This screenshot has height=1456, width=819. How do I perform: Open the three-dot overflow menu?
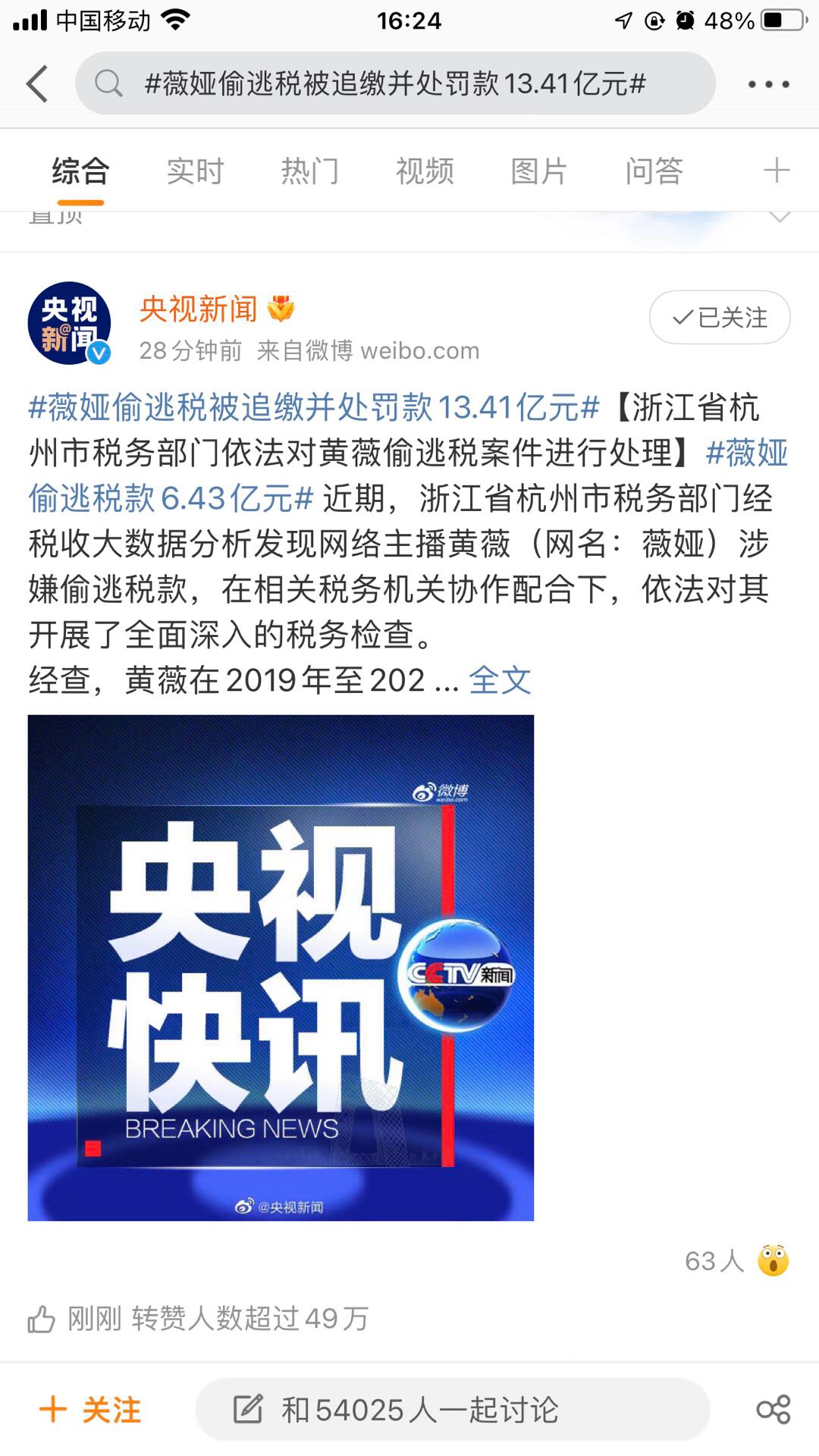click(x=768, y=83)
